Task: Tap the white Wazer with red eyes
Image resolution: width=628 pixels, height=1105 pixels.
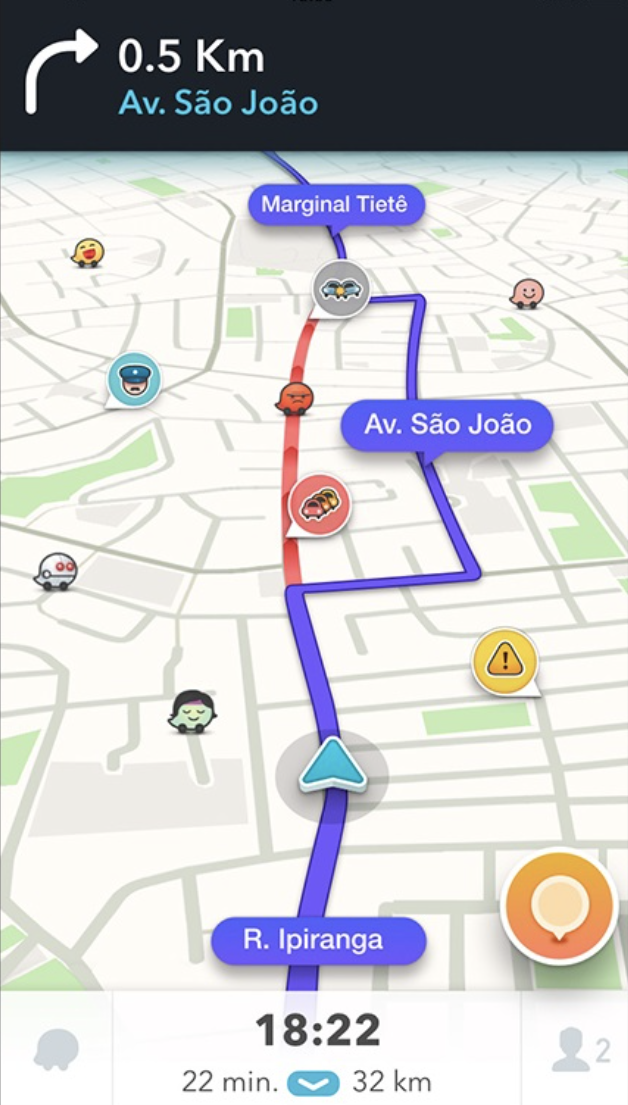Action: pos(56,571)
